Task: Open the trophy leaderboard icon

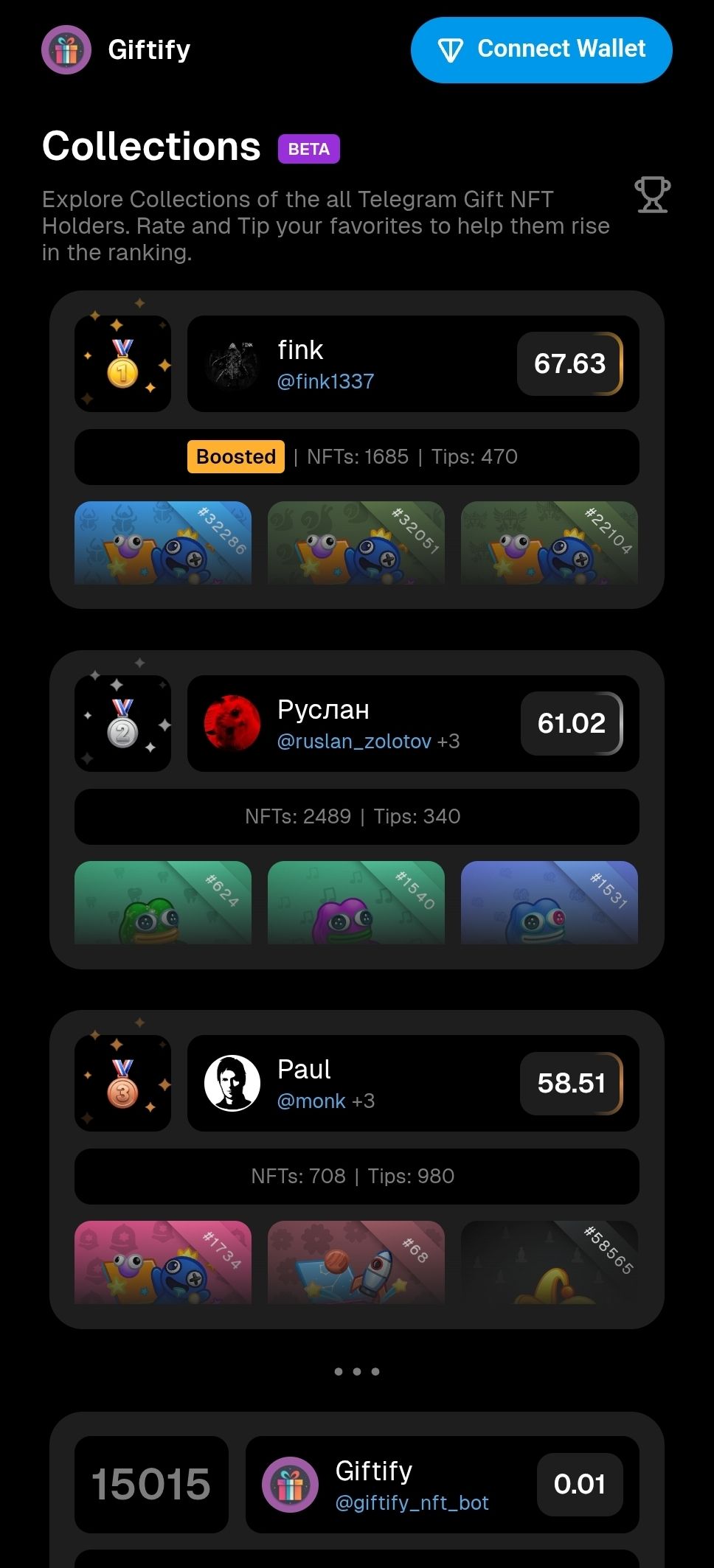Action: coord(652,195)
